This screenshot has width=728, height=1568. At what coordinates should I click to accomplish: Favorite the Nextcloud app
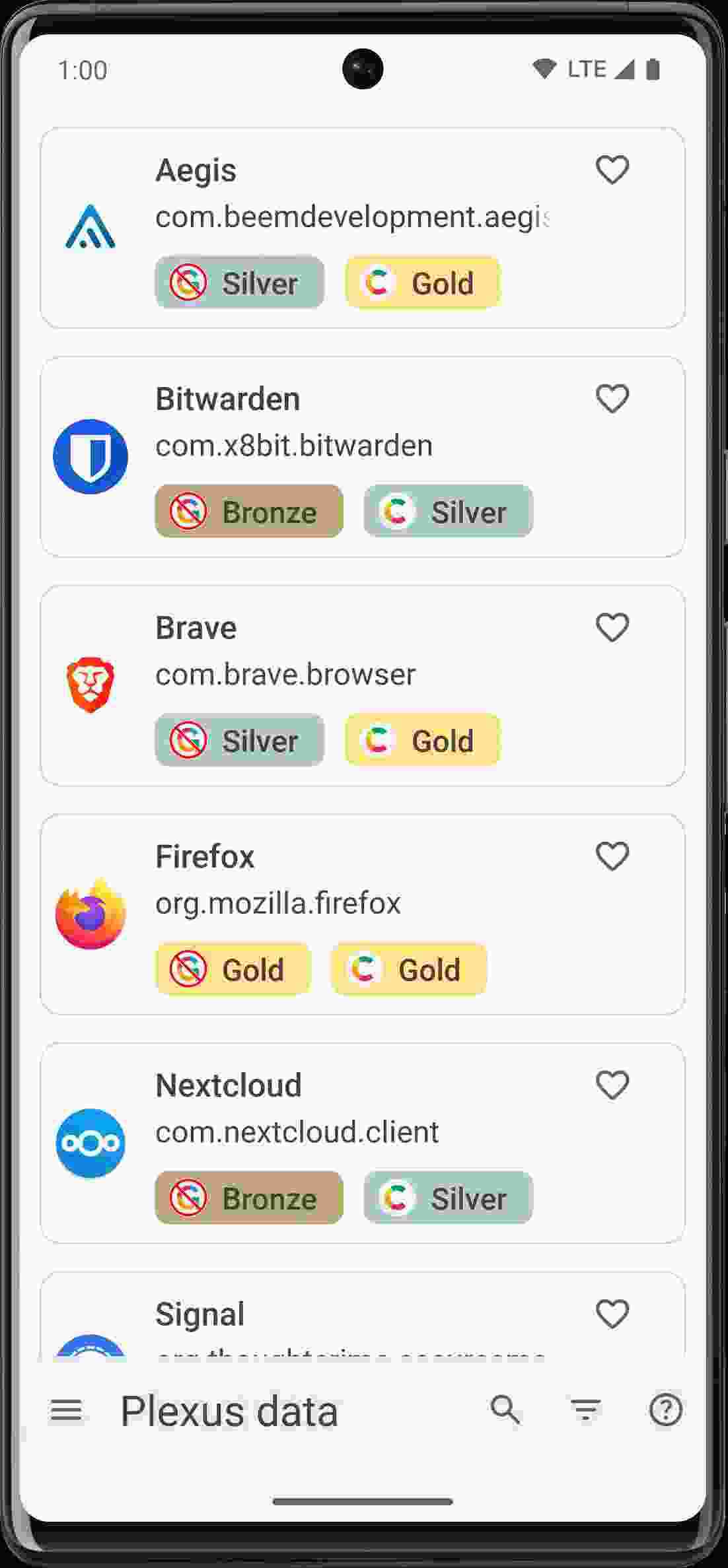click(x=612, y=1085)
